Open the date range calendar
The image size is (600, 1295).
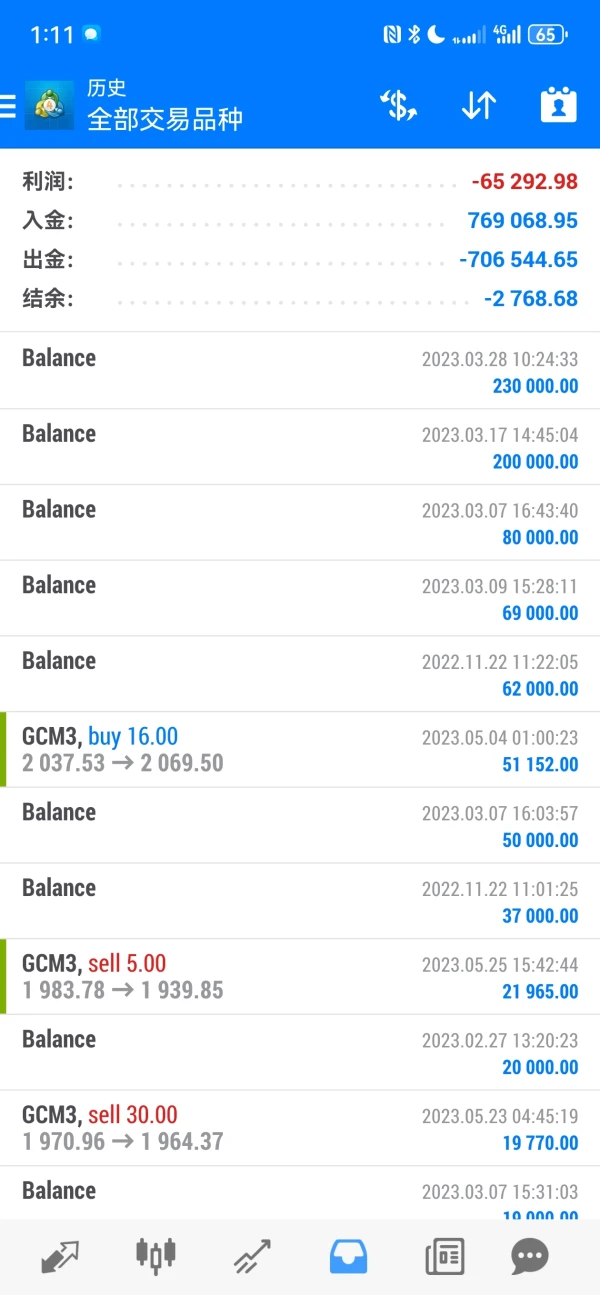tap(558, 105)
